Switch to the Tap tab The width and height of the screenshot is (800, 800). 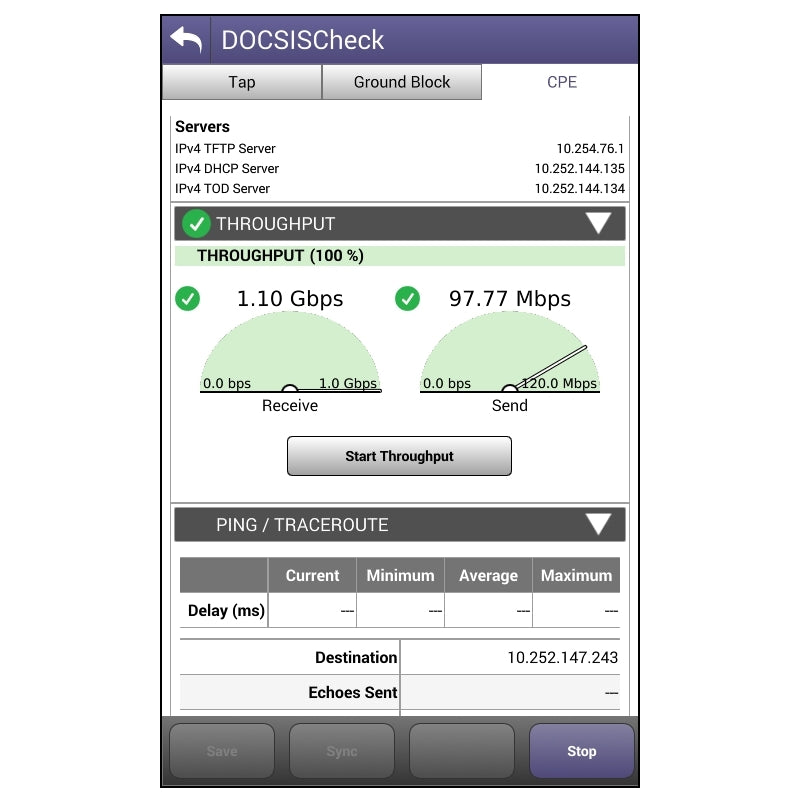(242, 82)
